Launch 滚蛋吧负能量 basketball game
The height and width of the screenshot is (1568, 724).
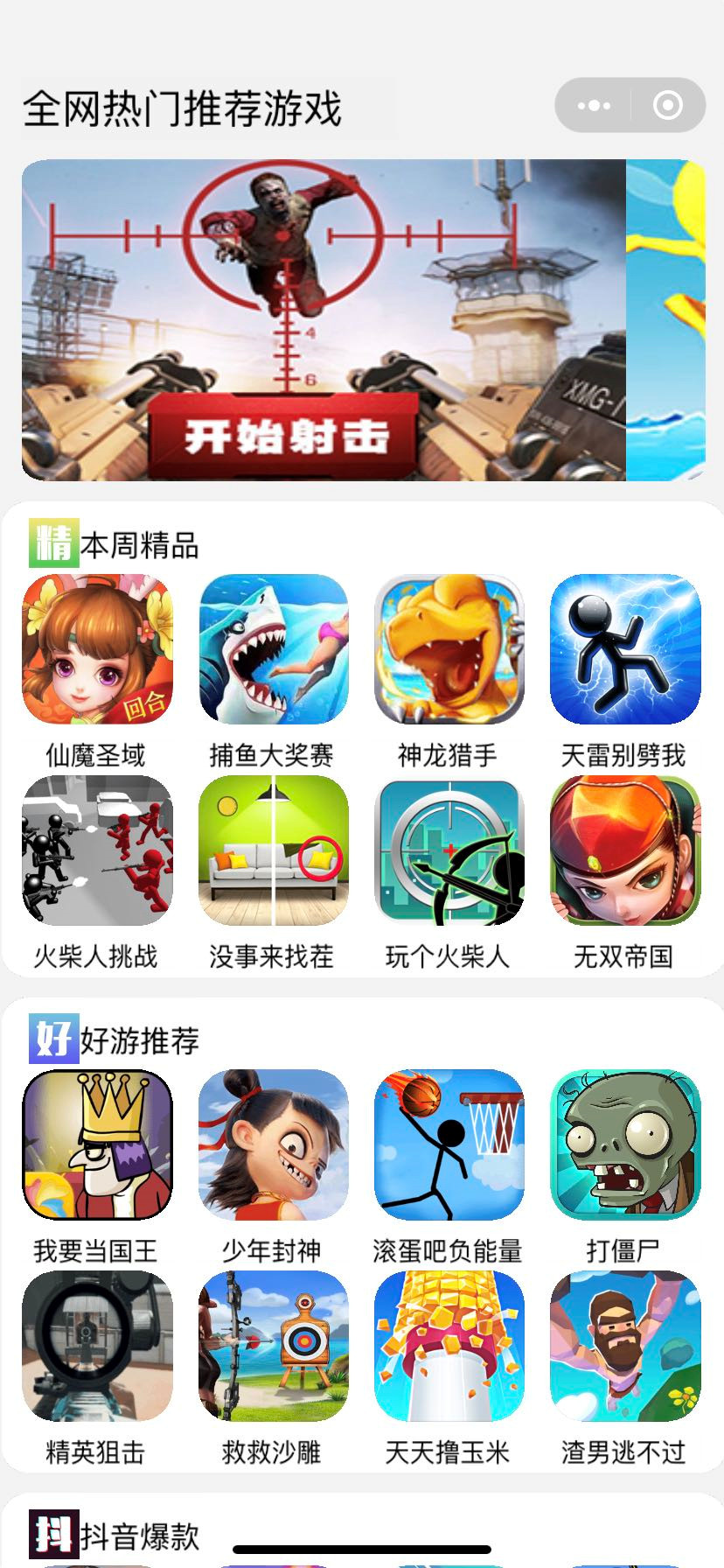pyautogui.click(x=449, y=1144)
